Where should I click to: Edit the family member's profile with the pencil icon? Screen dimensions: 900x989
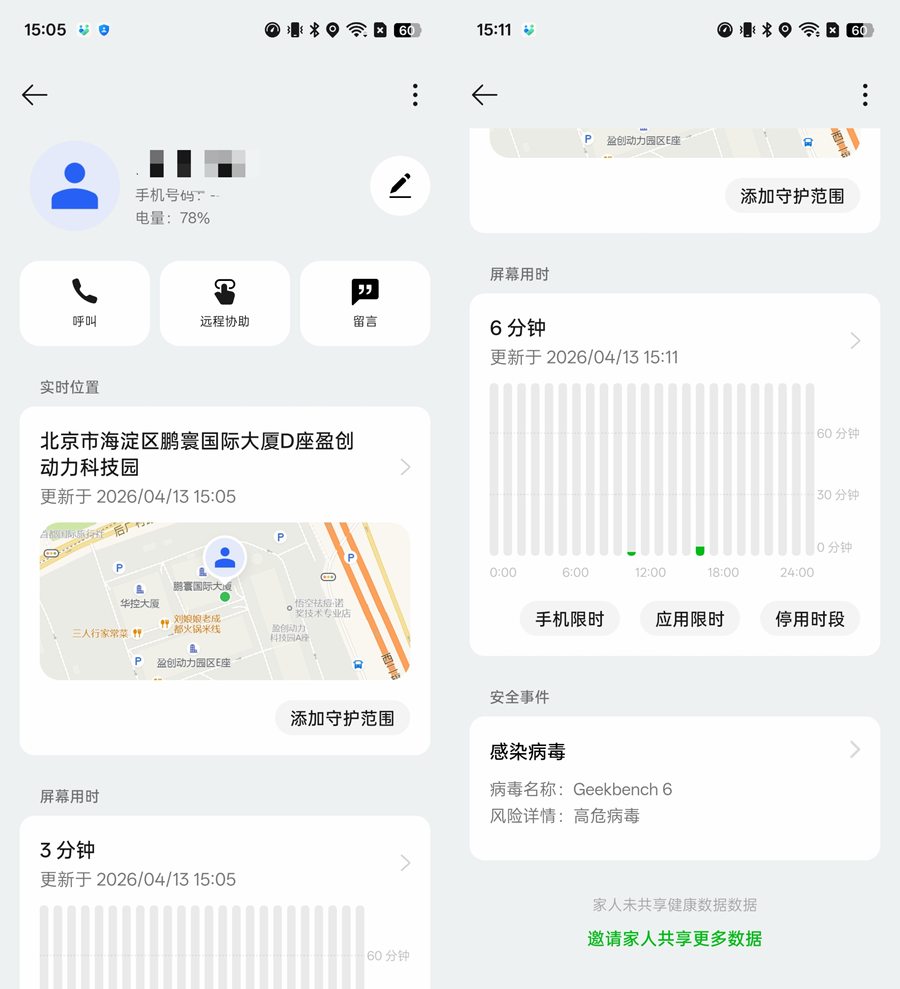point(400,186)
